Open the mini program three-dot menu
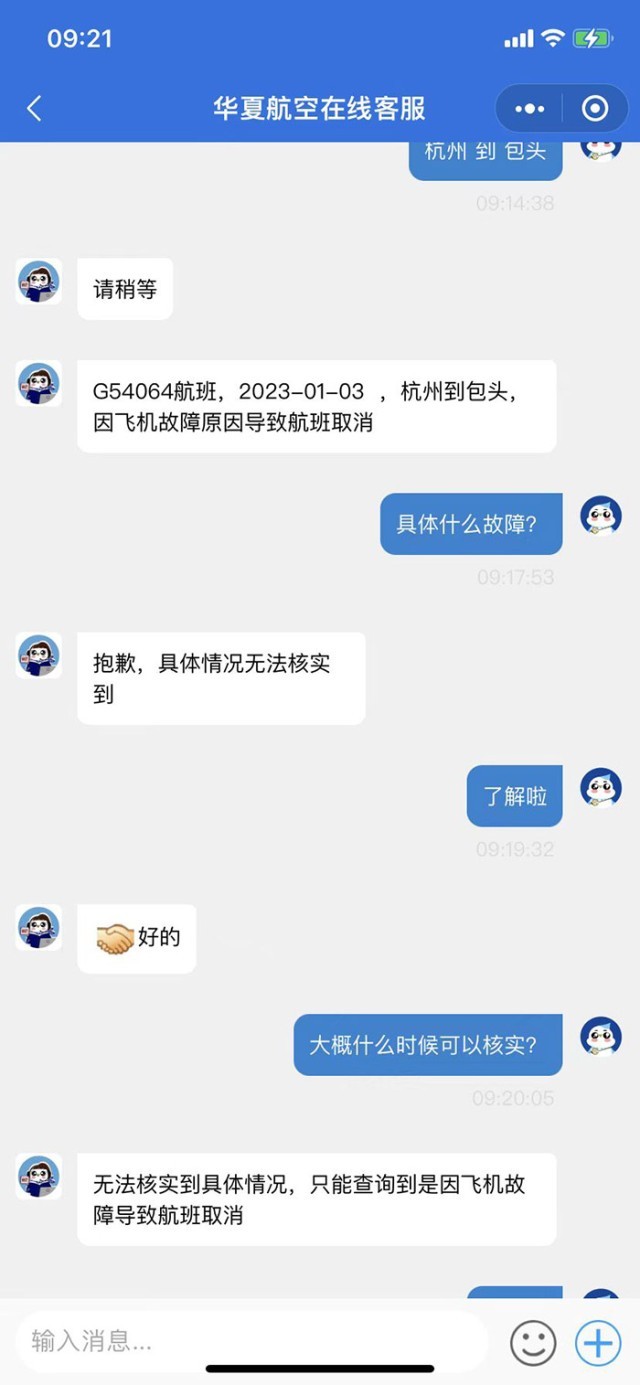The image size is (640, 1385). pos(529,108)
